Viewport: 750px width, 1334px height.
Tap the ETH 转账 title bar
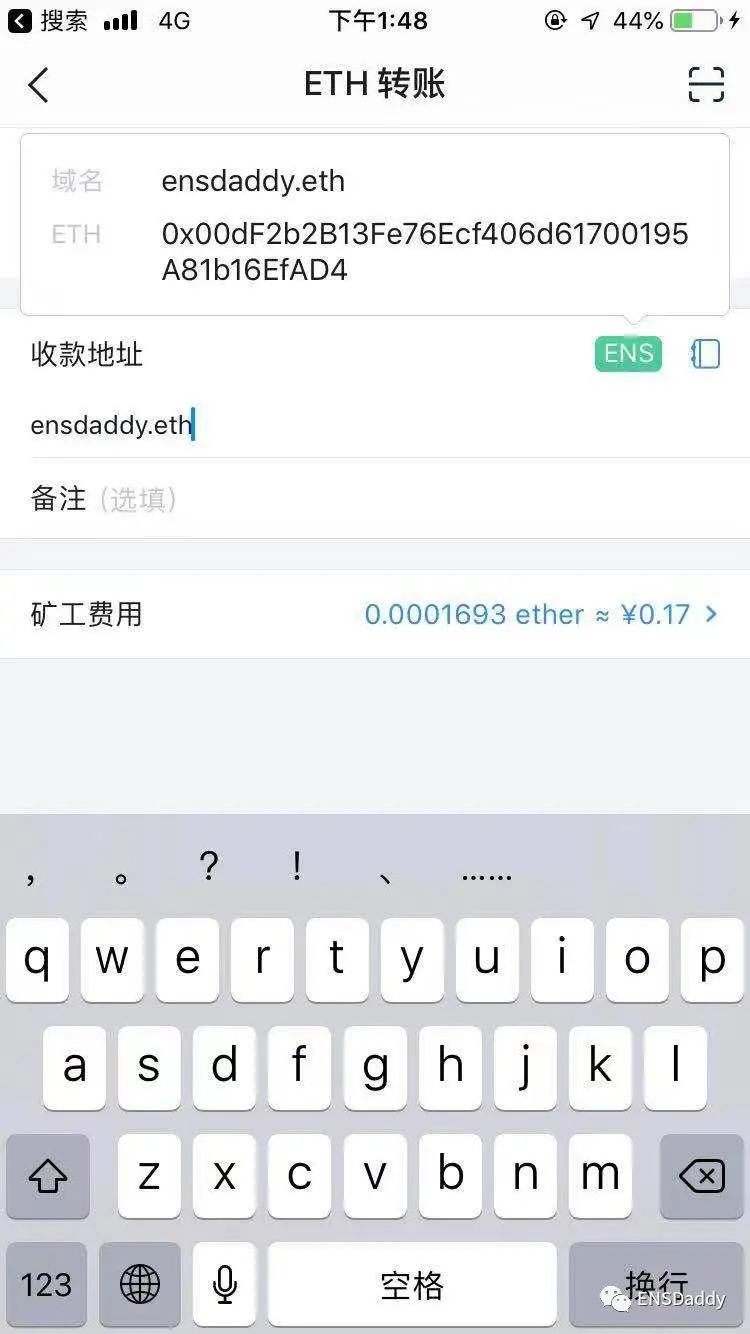(374, 85)
